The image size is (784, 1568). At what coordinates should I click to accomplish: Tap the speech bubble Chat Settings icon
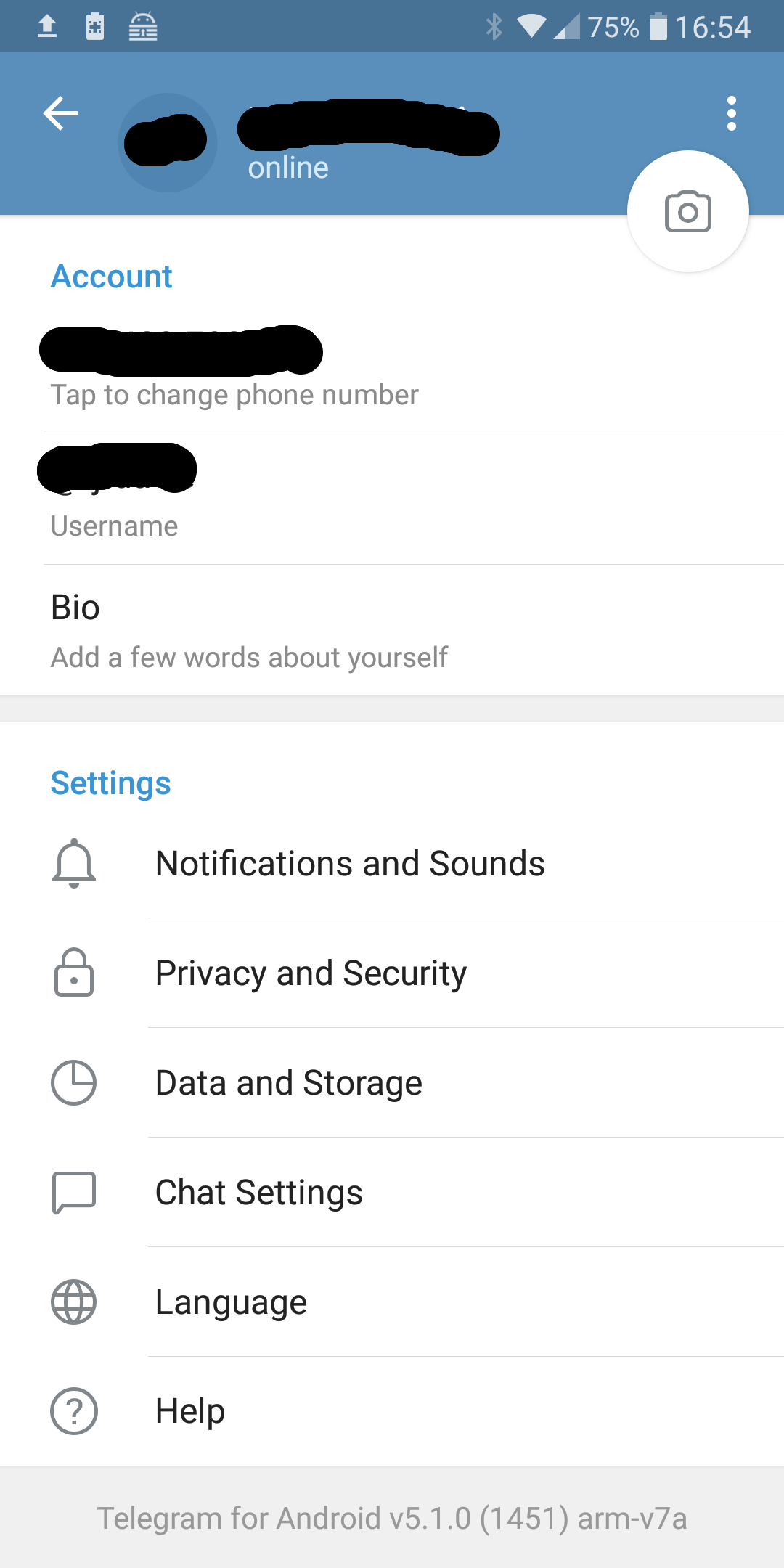[73, 1192]
